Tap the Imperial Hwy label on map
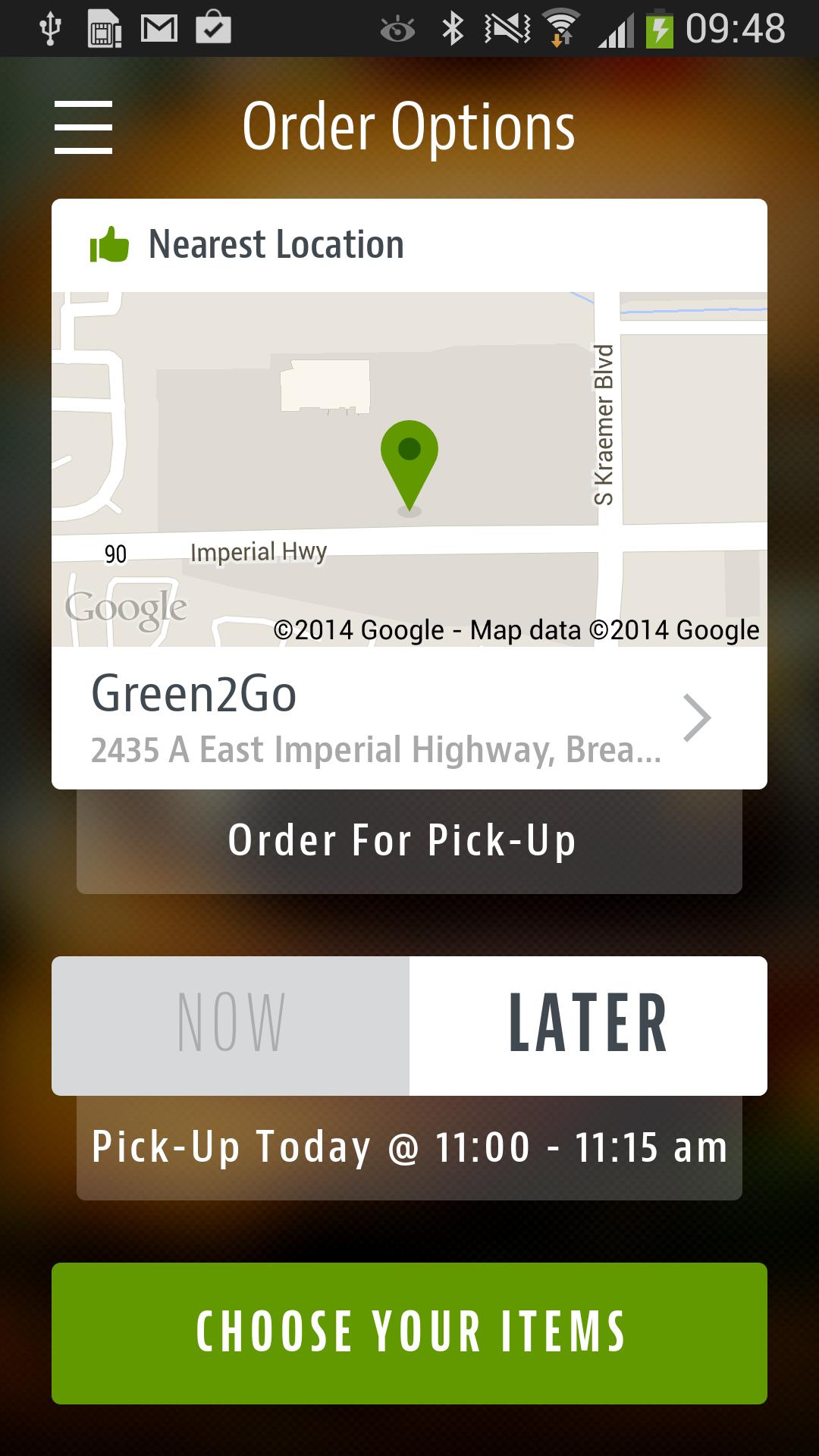Viewport: 819px width, 1456px height. pos(259,551)
